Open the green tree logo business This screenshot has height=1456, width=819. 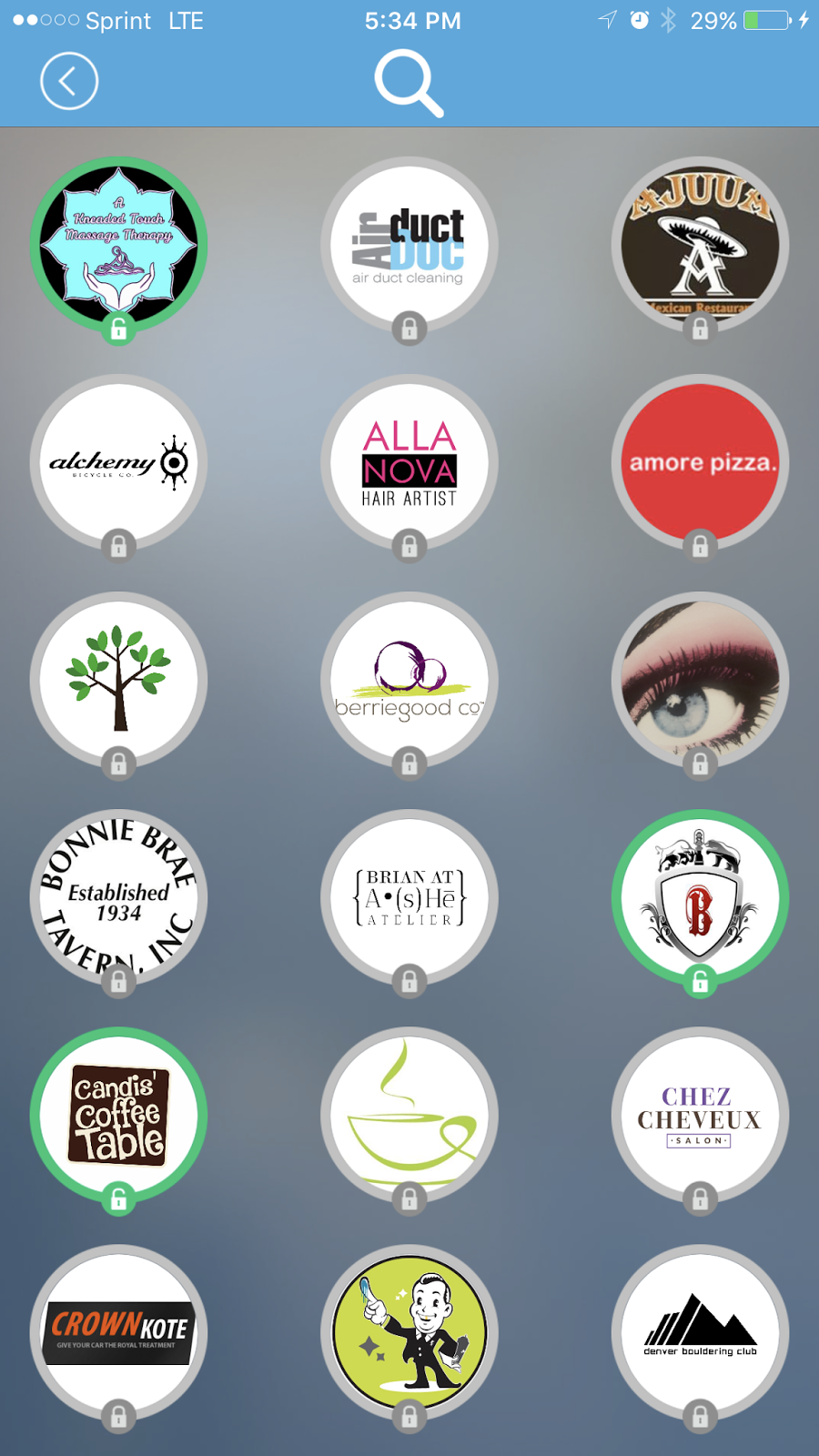[x=119, y=681]
